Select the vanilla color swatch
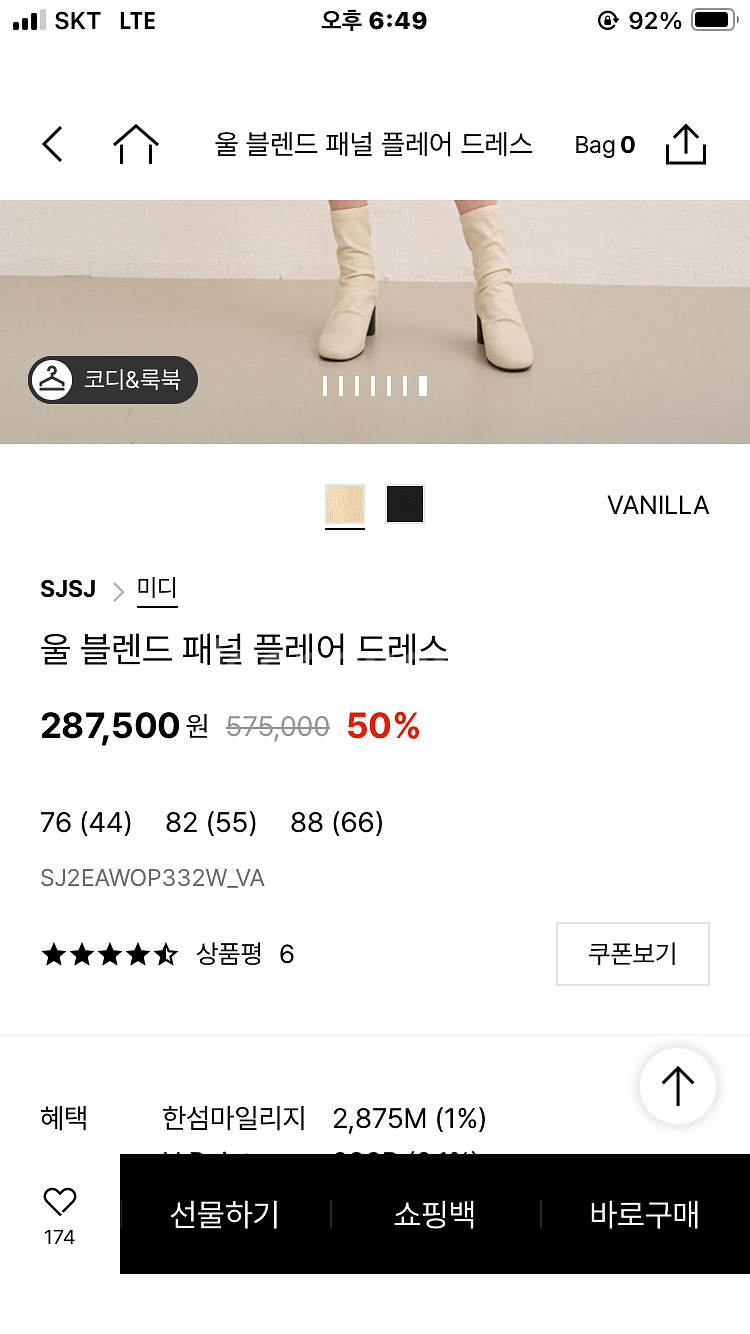 click(x=345, y=504)
